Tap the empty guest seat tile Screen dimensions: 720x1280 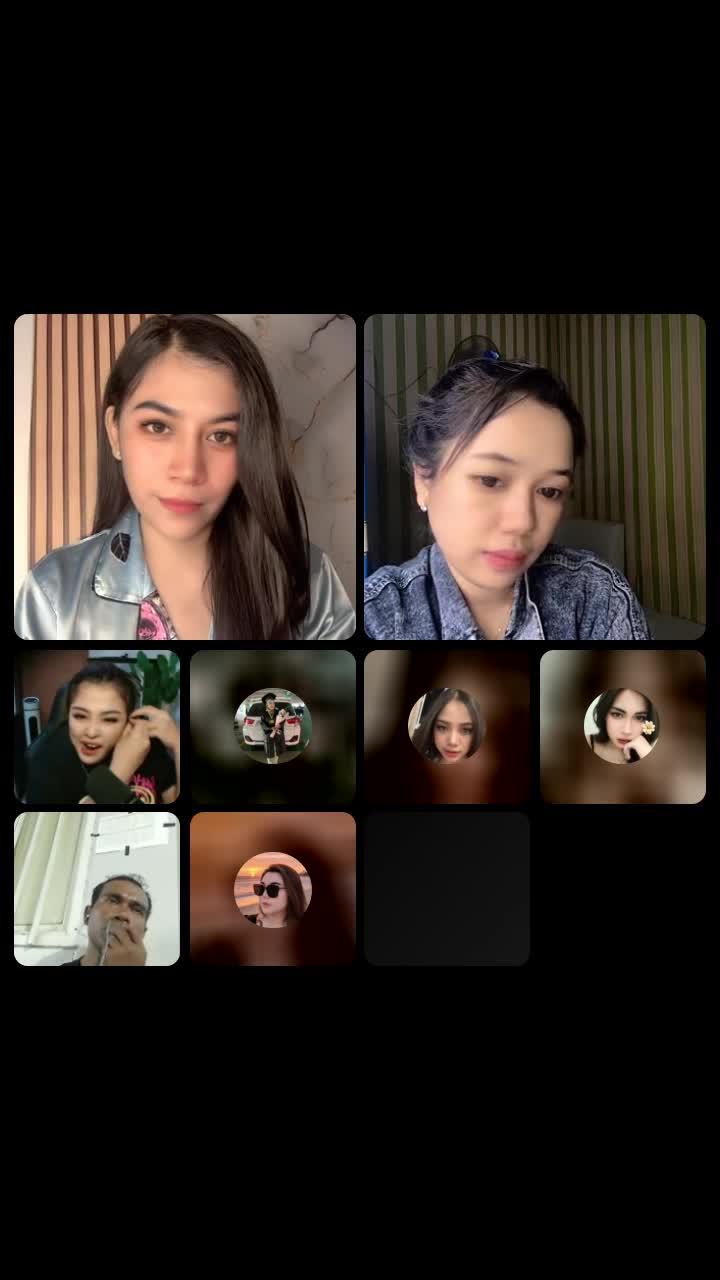[x=447, y=889]
